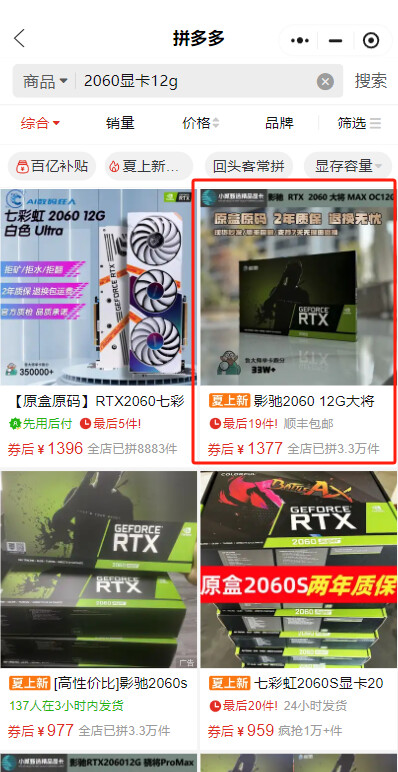398x772 pixels.
Task: Go back with the top-left arrow
Action: [19, 38]
